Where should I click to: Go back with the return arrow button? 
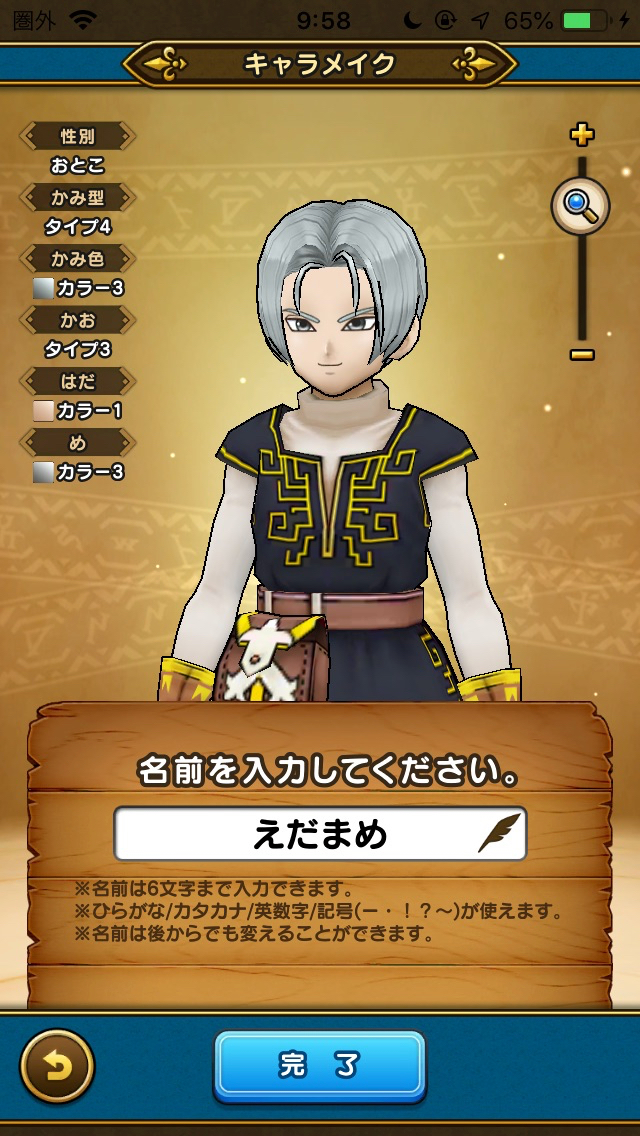[57, 1066]
